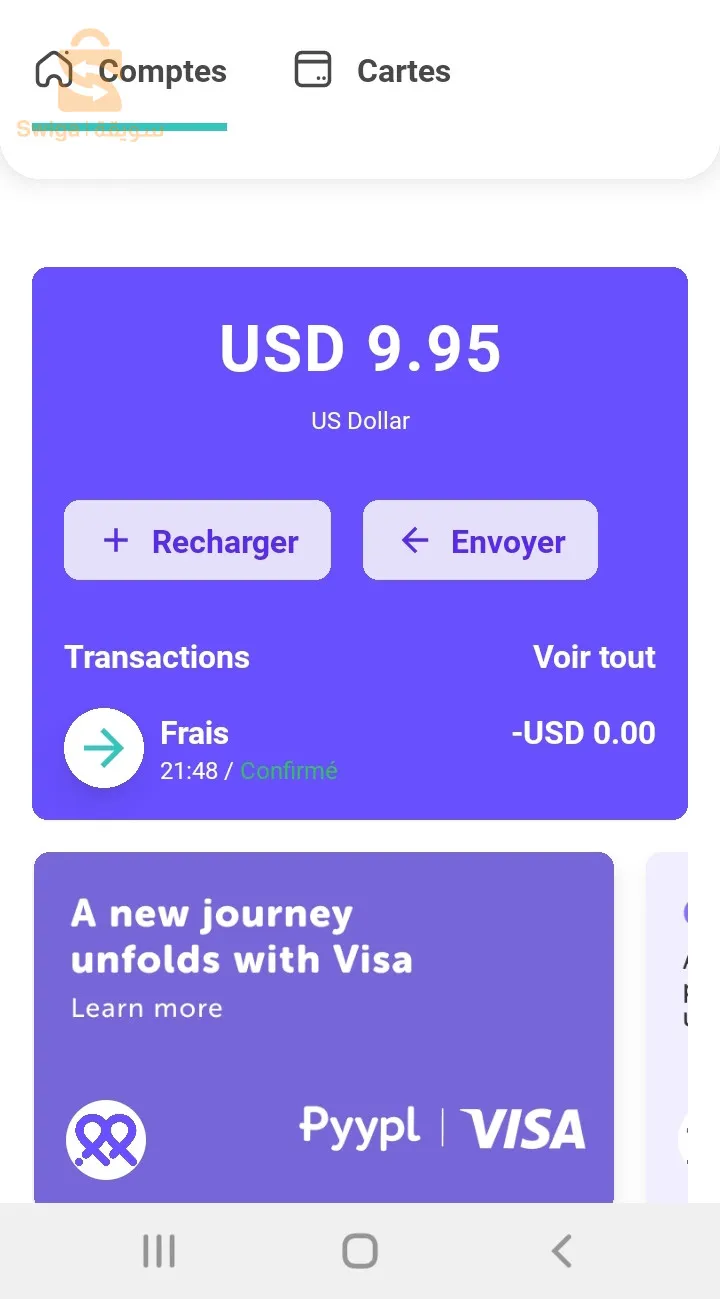Open the Frais transaction details
Image resolution: width=720 pixels, height=1299 pixels.
(x=358, y=748)
